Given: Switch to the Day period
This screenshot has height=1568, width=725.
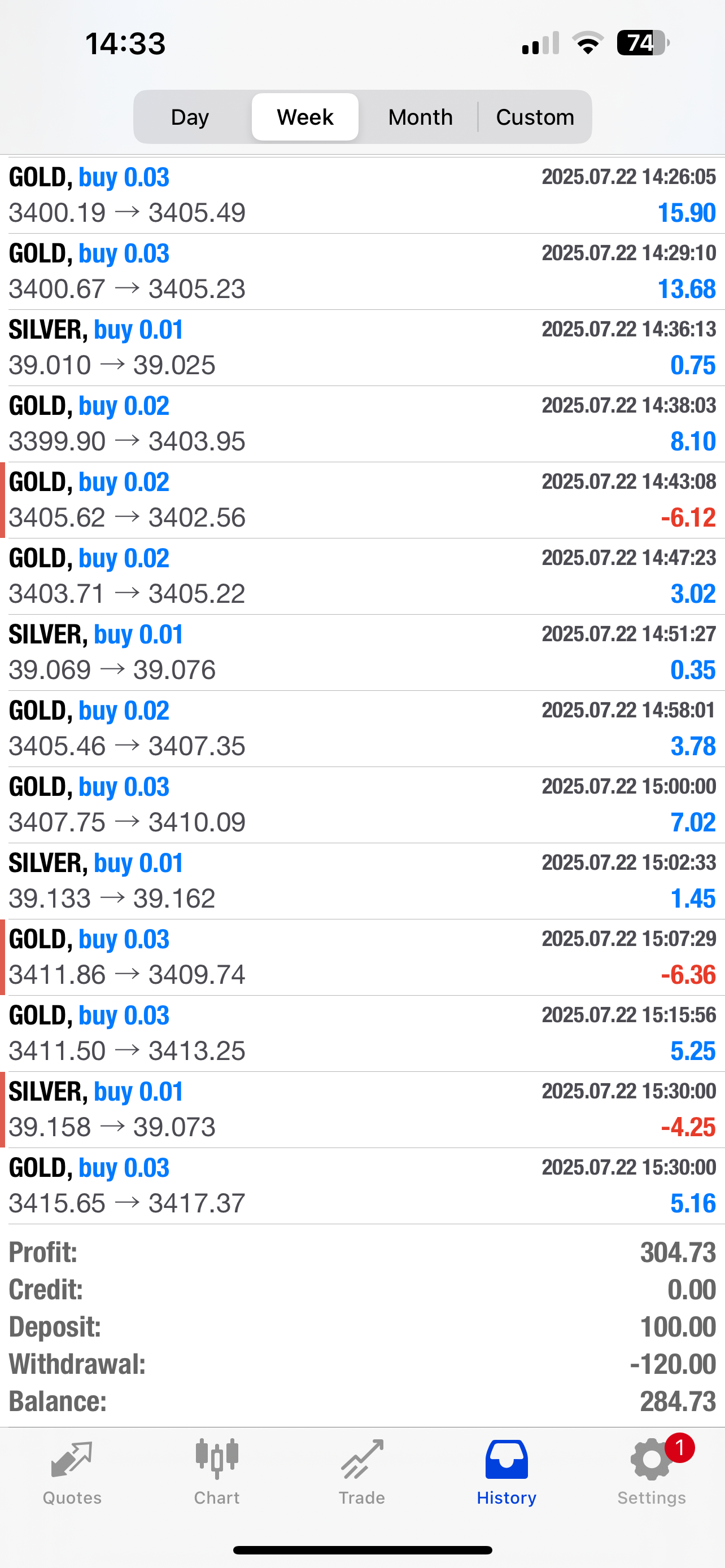Looking at the screenshot, I should 190,117.
